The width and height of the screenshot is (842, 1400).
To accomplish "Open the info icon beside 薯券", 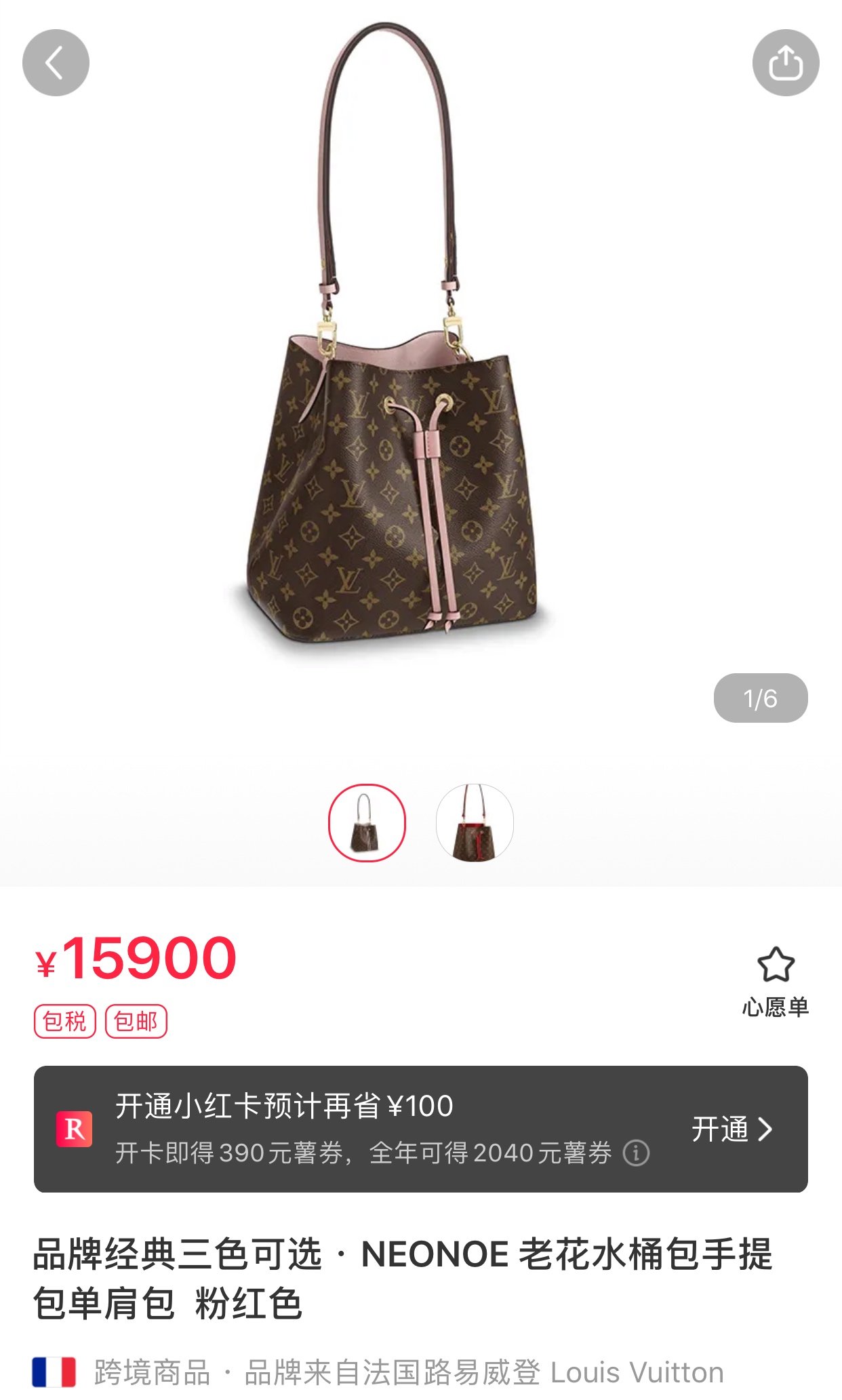I will coord(636,1153).
